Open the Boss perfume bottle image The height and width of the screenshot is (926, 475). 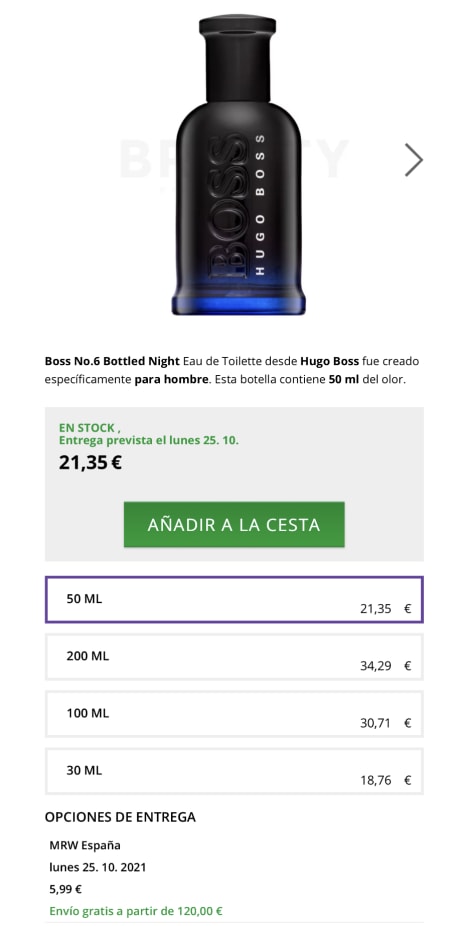[238, 164]
